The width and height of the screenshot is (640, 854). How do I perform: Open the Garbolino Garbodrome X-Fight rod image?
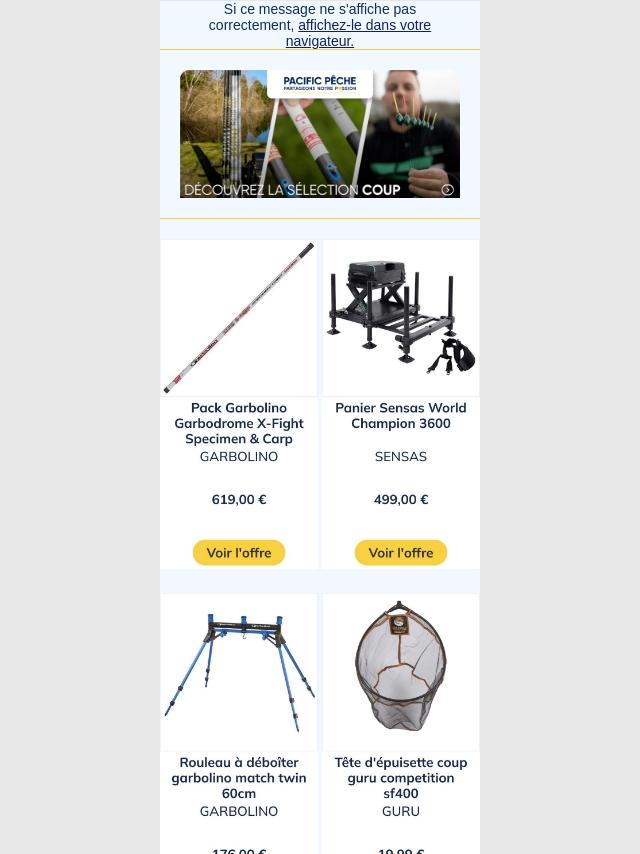tap(239, 318)
